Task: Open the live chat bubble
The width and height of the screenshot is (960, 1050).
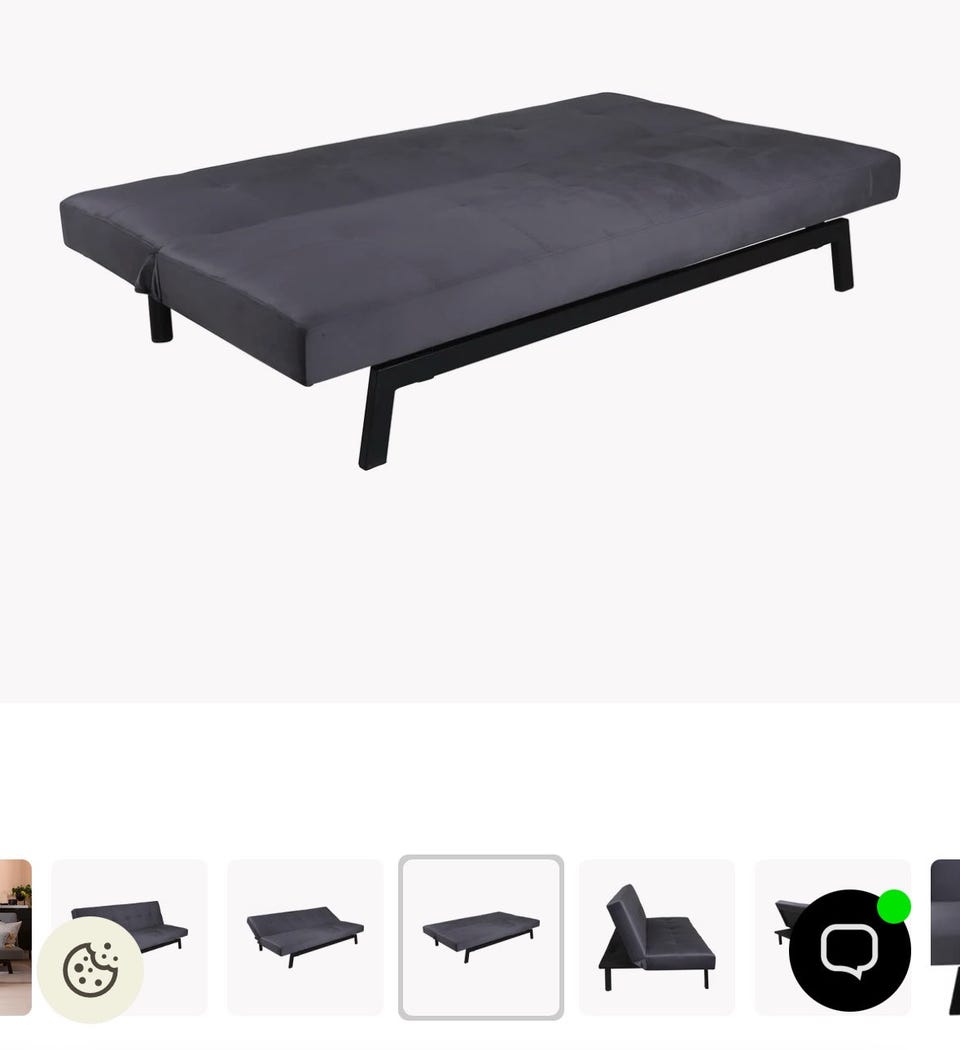Action: tap(849, 950)
